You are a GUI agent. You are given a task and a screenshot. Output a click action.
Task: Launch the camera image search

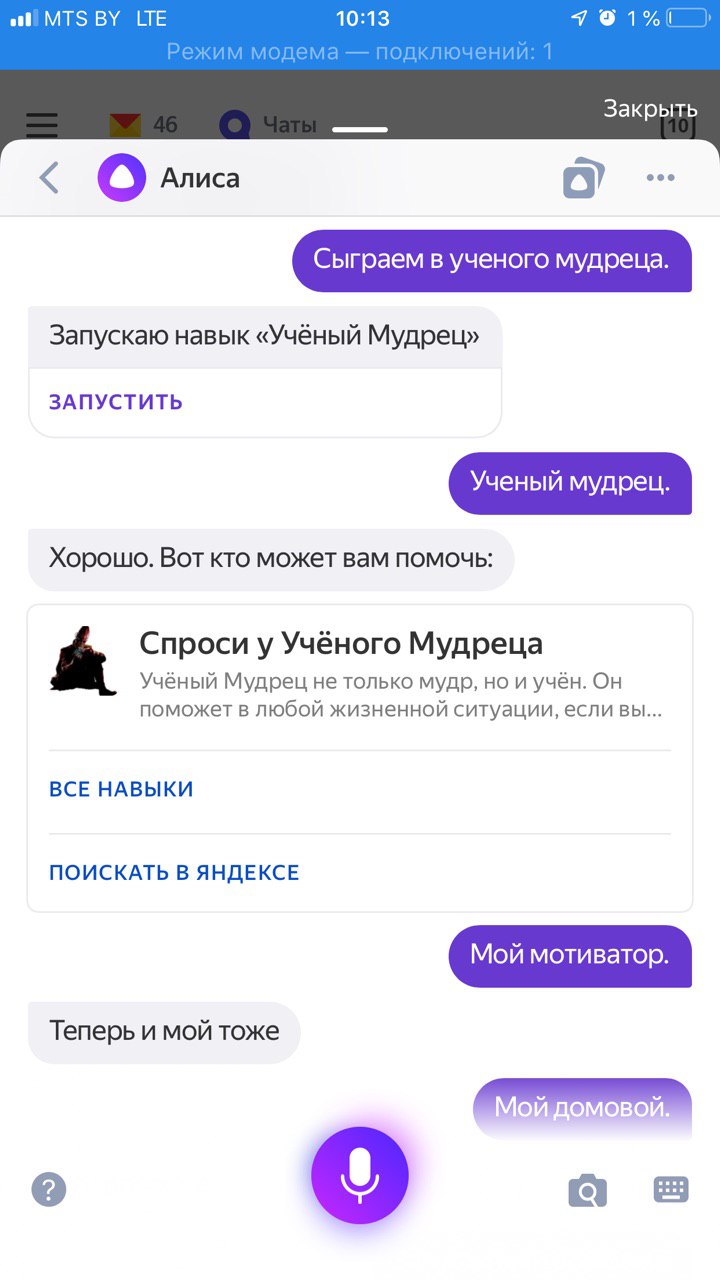(587, 1190)
